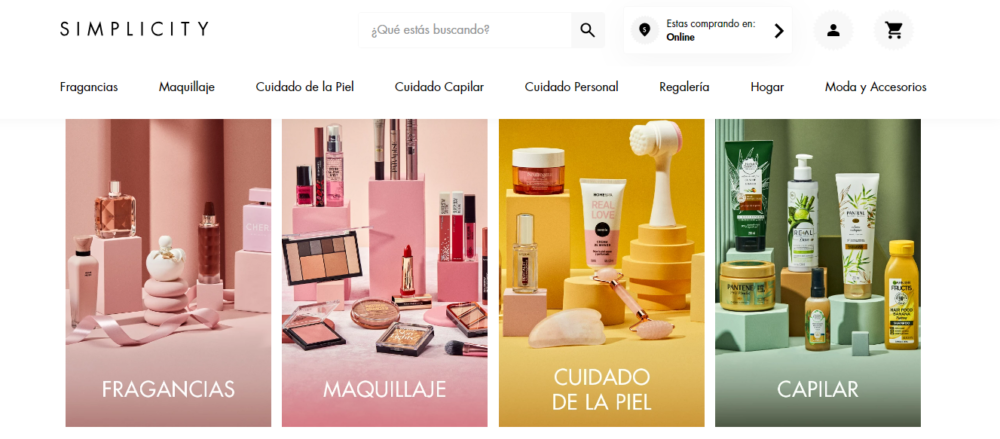The height and width of the screenshot is (439, 1000).
Task: Select Cuidado de la Piel in the menu
Action: click(x=305, y=87)
